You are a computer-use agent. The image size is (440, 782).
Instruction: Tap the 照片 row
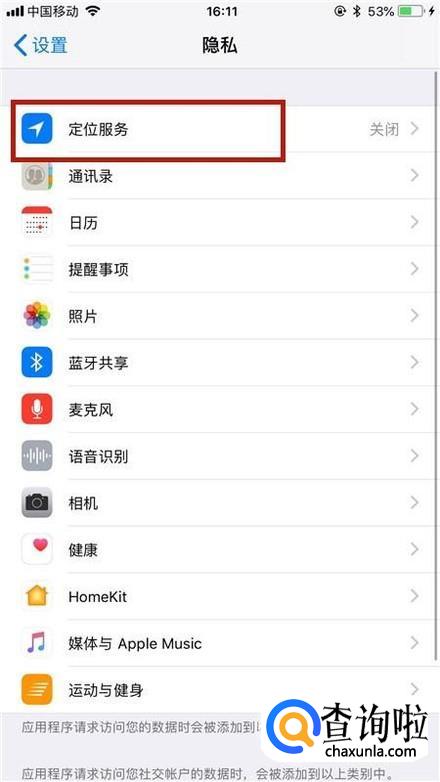pos(220,316)
